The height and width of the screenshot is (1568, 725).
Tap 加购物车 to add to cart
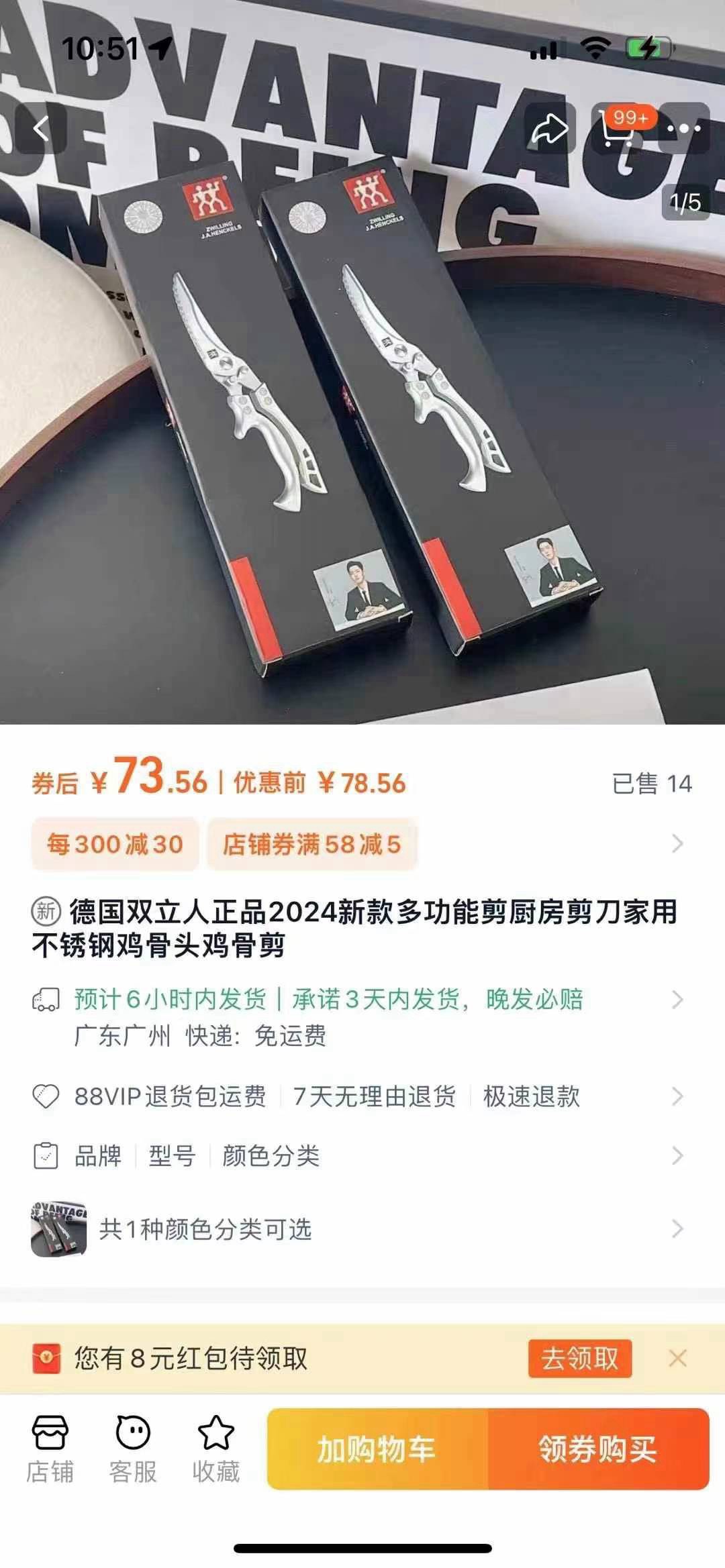click(x=377, y=1449)
